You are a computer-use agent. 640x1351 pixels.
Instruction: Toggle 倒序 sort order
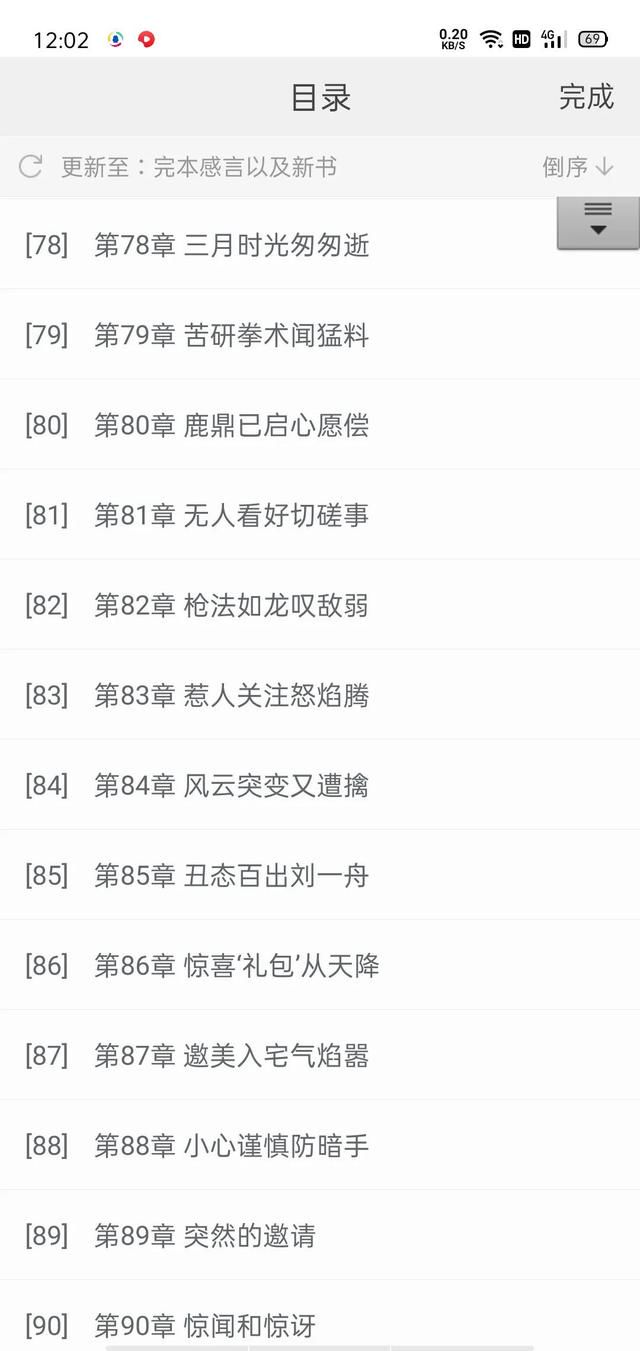coord(578,167)
